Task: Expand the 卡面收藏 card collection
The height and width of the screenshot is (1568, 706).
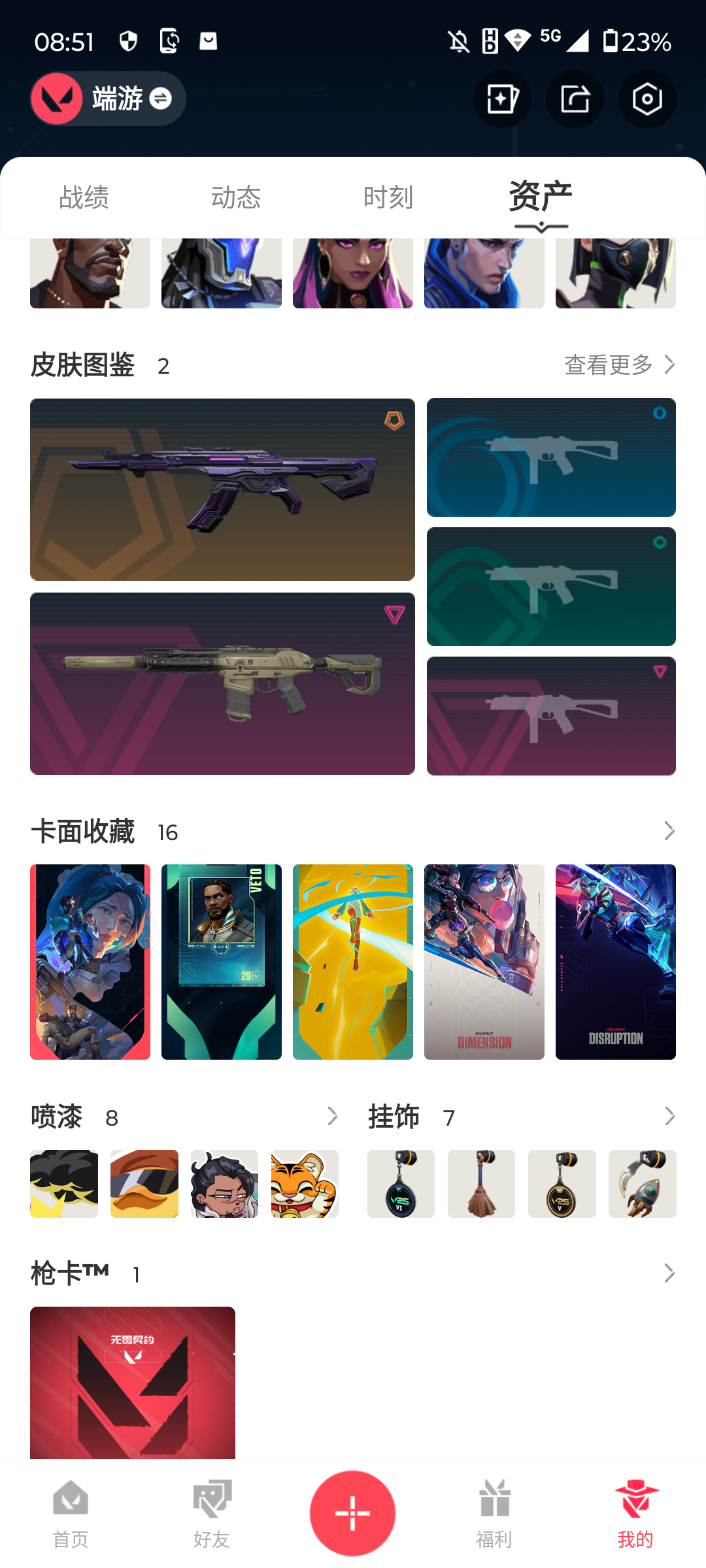Action: pos(669,831)
